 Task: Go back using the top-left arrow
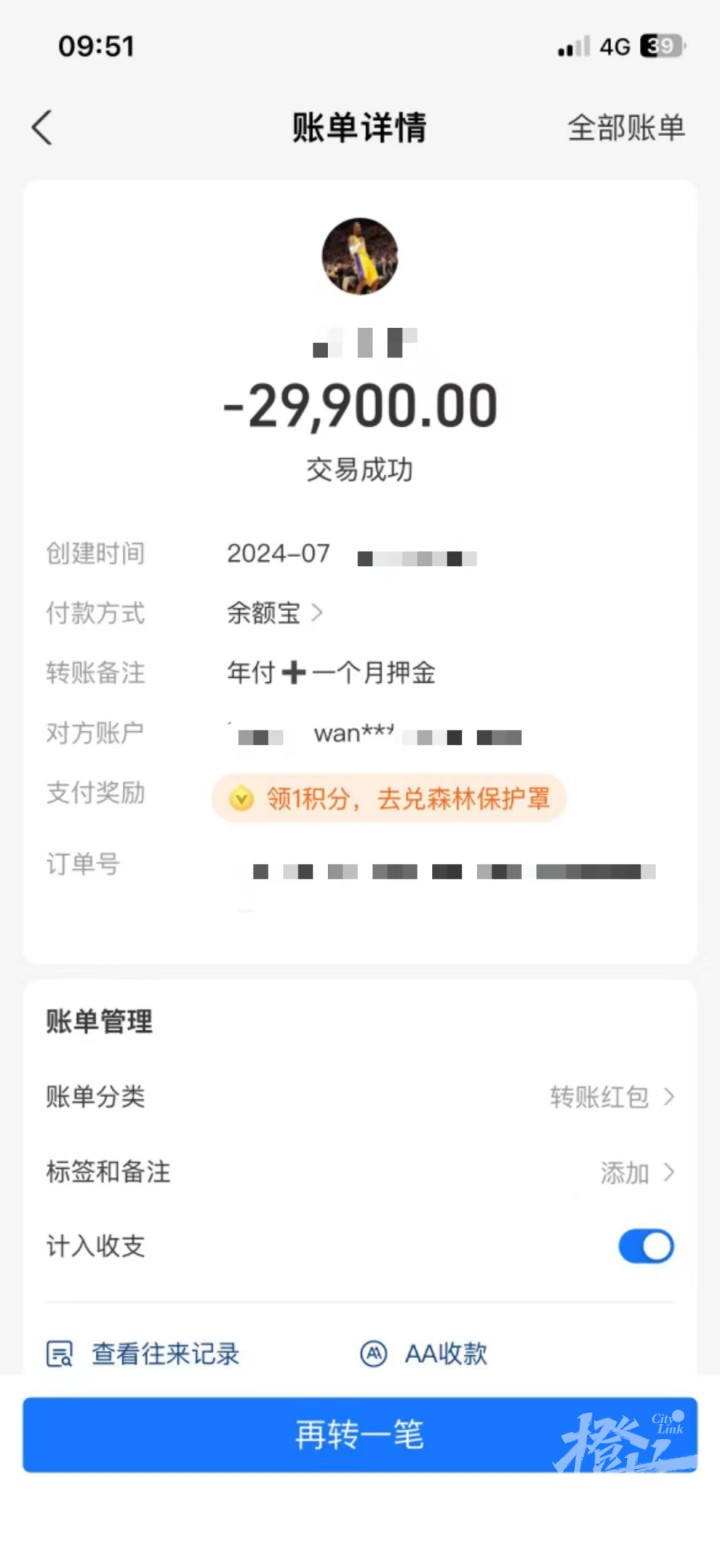(41, 128)
